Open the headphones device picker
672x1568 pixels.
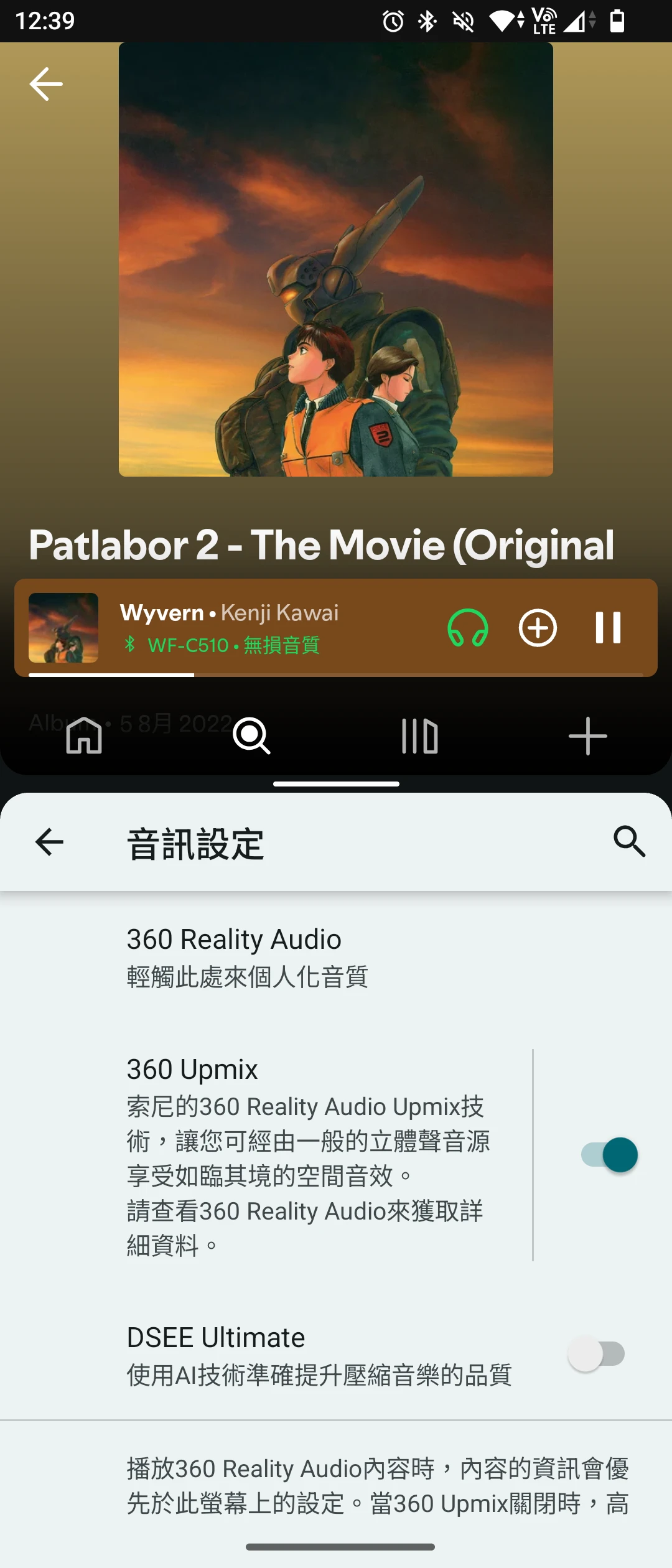[468, 627]
